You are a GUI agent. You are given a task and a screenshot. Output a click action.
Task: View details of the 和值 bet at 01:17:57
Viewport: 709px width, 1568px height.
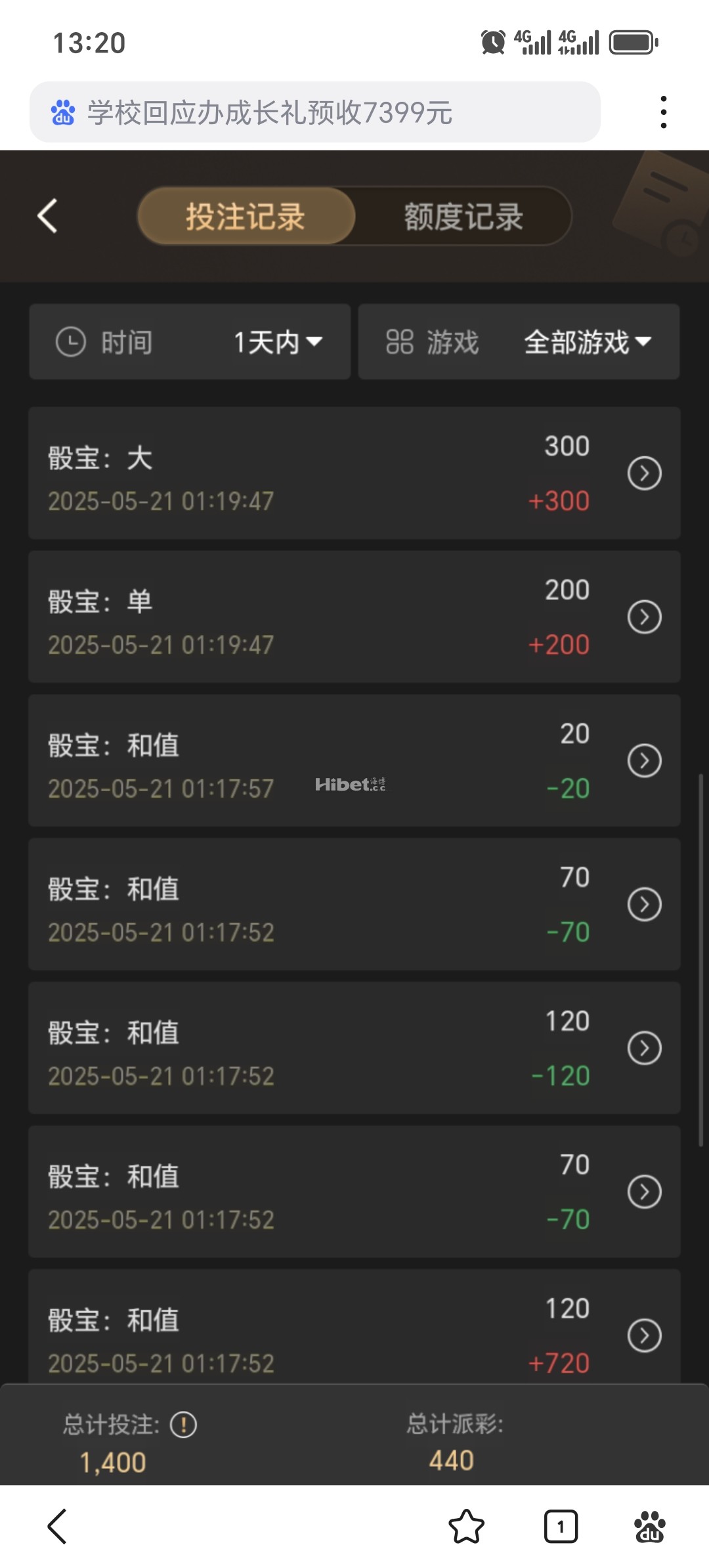644,761
